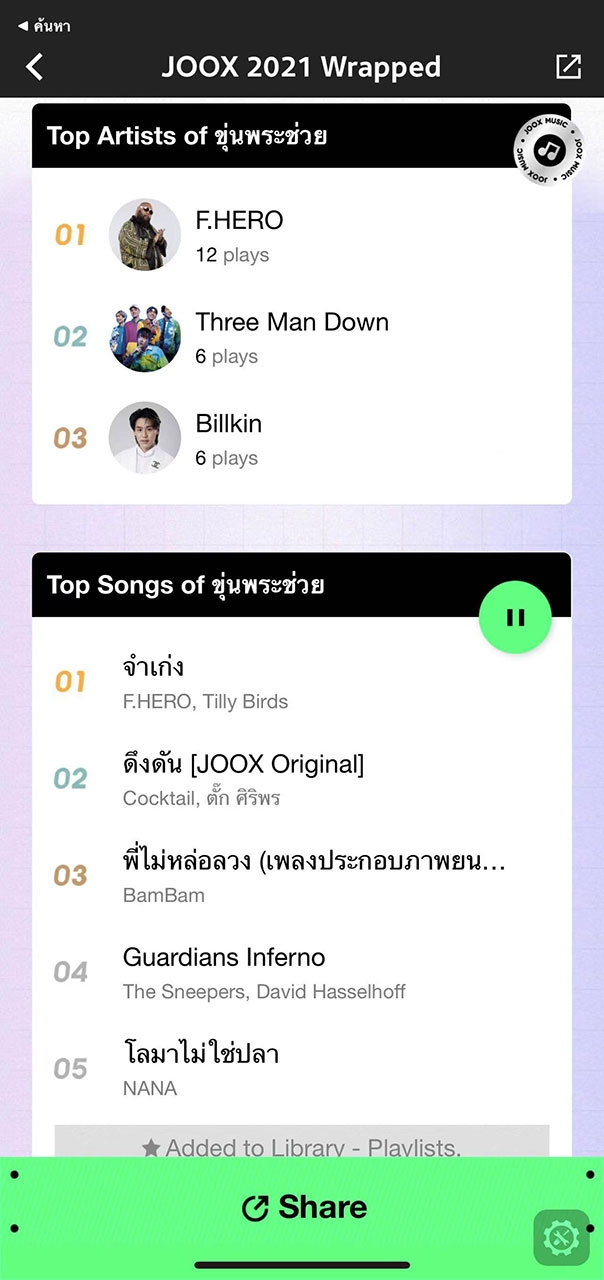The width and height of the screenshot is (604, 1280).
Task: Choose the BamBam song
Action: click(x=313, y=875)
